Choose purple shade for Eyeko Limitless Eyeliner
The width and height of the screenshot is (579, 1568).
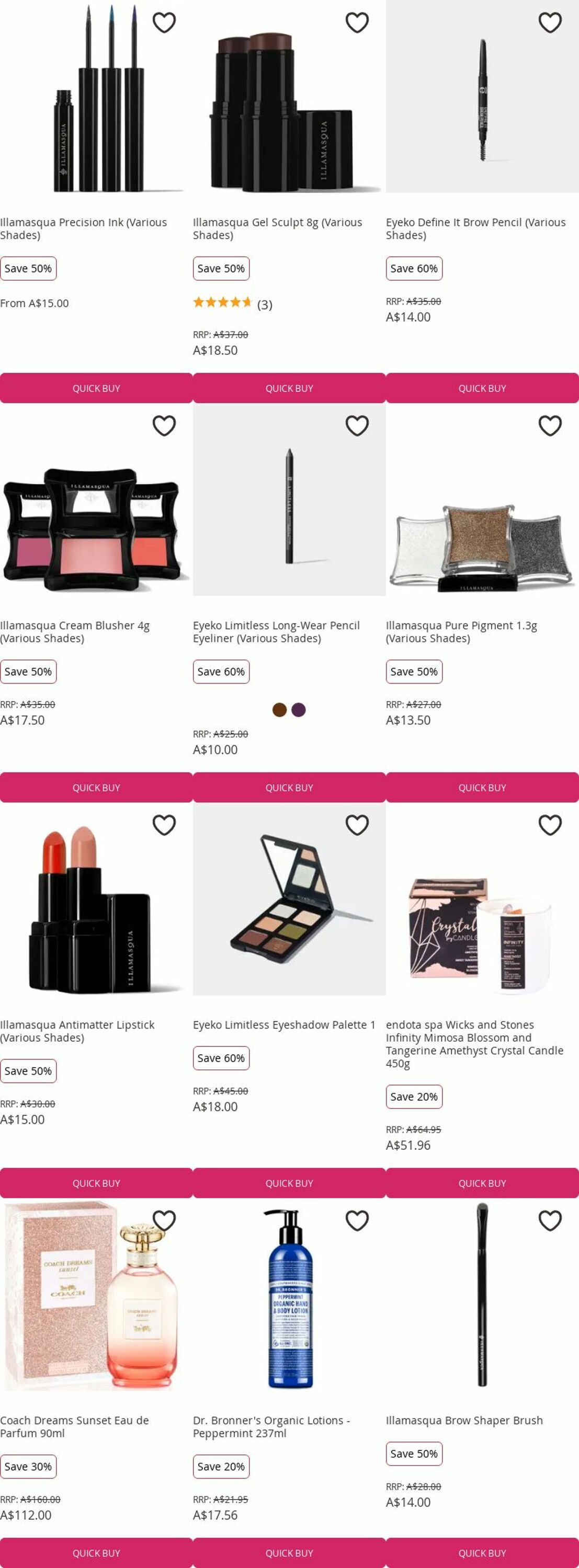pos(298,710)
